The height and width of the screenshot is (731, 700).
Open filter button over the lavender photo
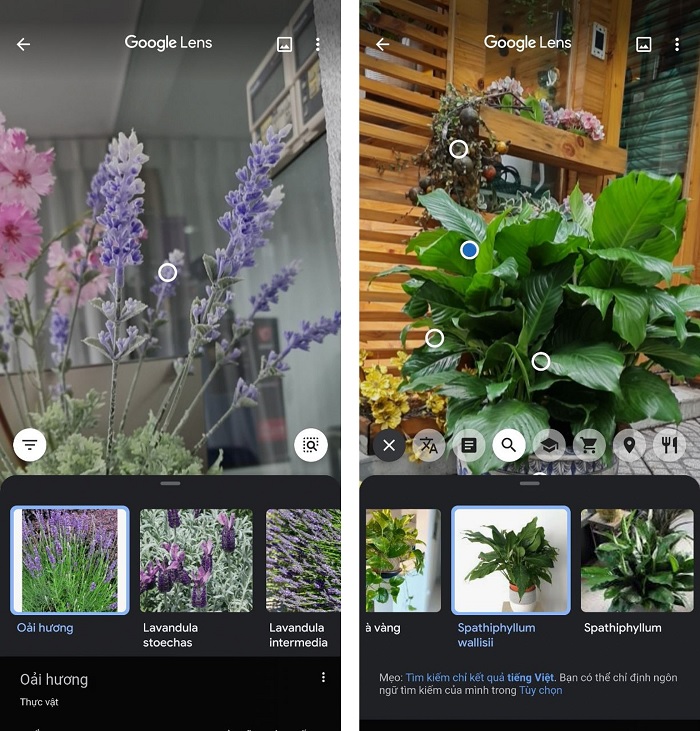tap(30, 445)
